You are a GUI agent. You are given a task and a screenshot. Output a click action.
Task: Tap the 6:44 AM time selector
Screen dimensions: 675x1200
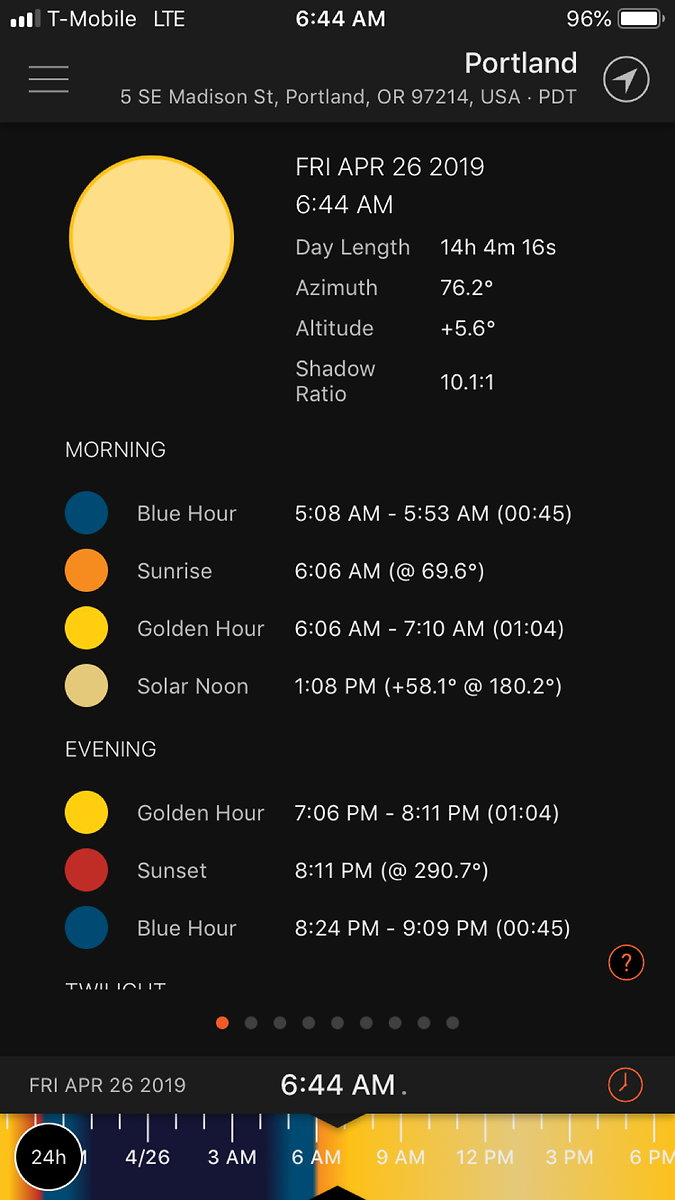338,1085
